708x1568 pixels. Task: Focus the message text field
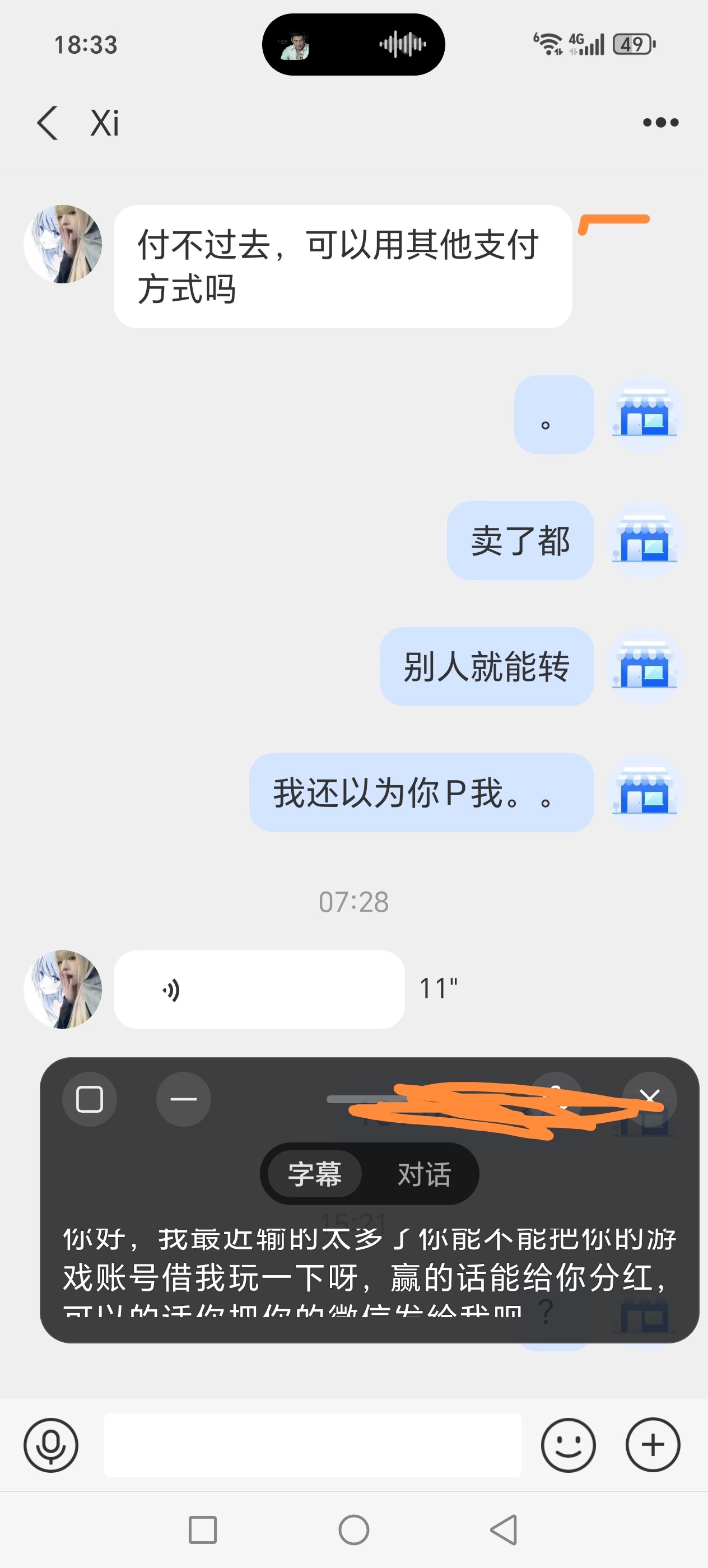[x=313, y=1445]
